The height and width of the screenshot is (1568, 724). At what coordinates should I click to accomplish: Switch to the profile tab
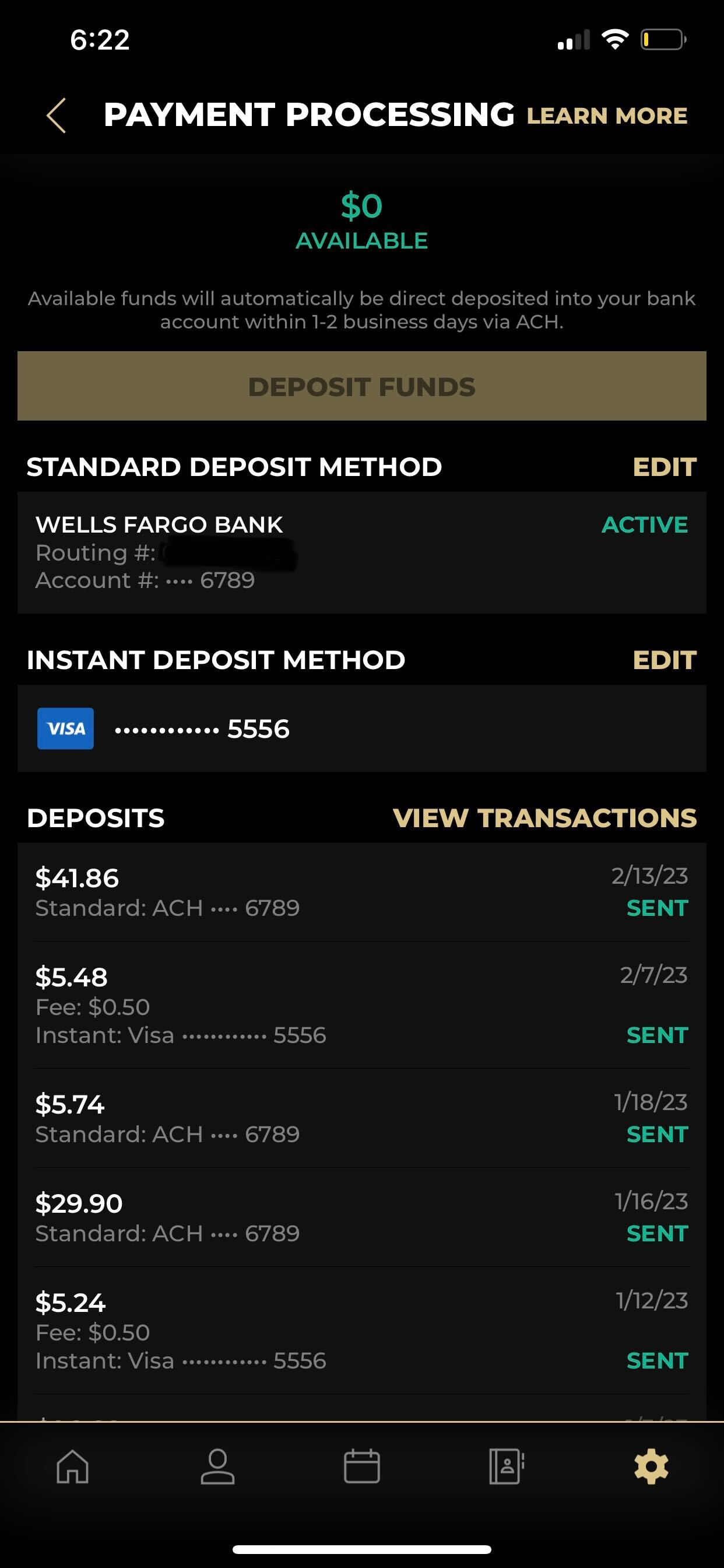pyautogui.click(x=218, y=1466)
